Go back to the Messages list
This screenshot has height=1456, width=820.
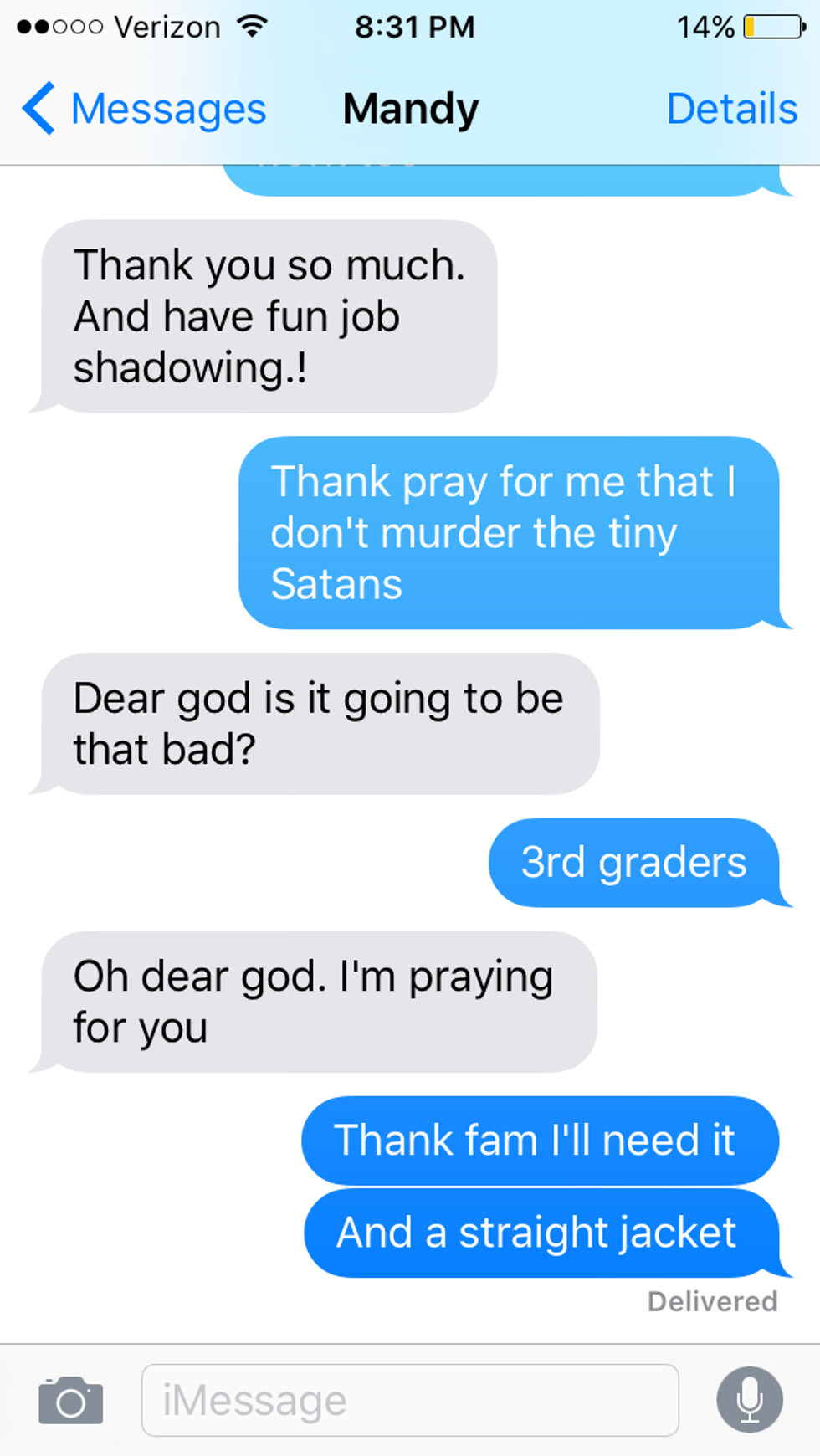pos(144,109)
